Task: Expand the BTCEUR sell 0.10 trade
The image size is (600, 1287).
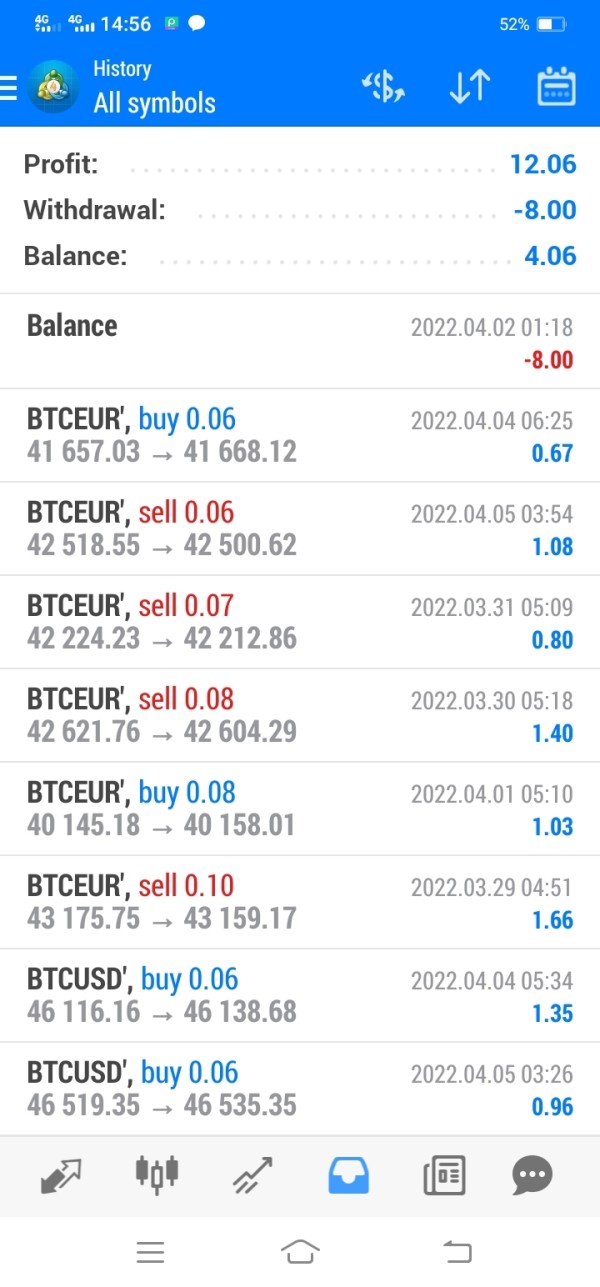Action: tap(300, 902)
